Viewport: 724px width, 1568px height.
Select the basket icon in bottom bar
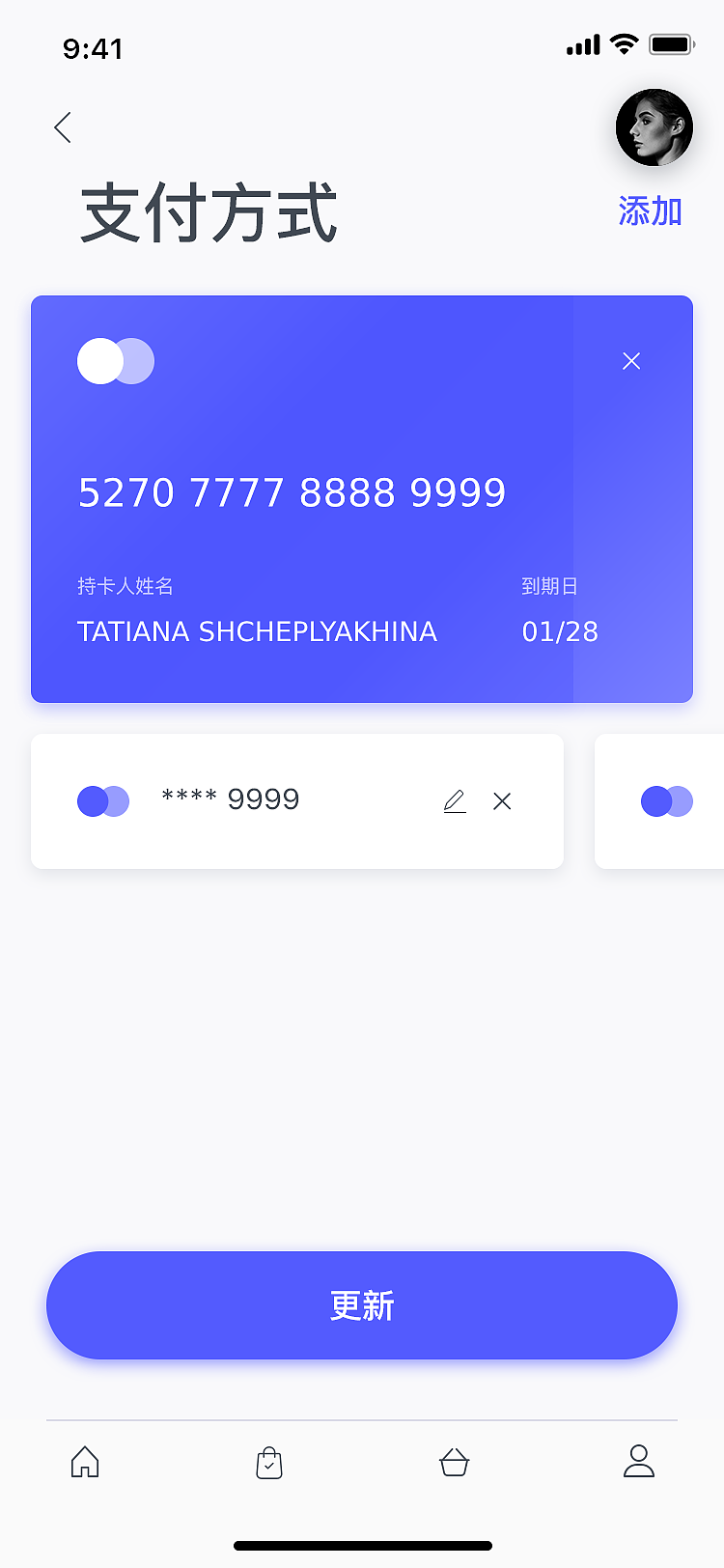pos(454,1463)
